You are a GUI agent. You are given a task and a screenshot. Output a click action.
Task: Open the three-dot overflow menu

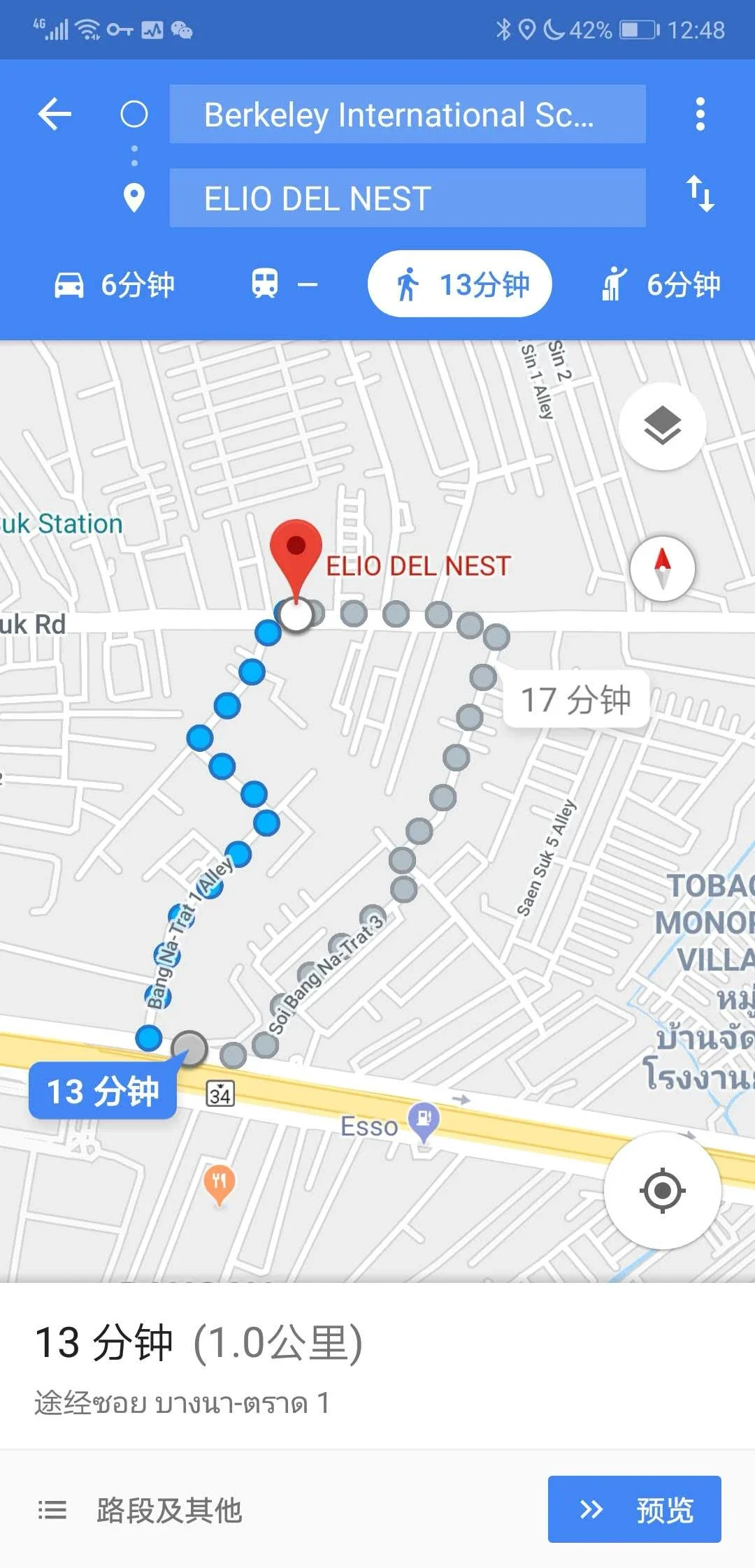[700, 114]
